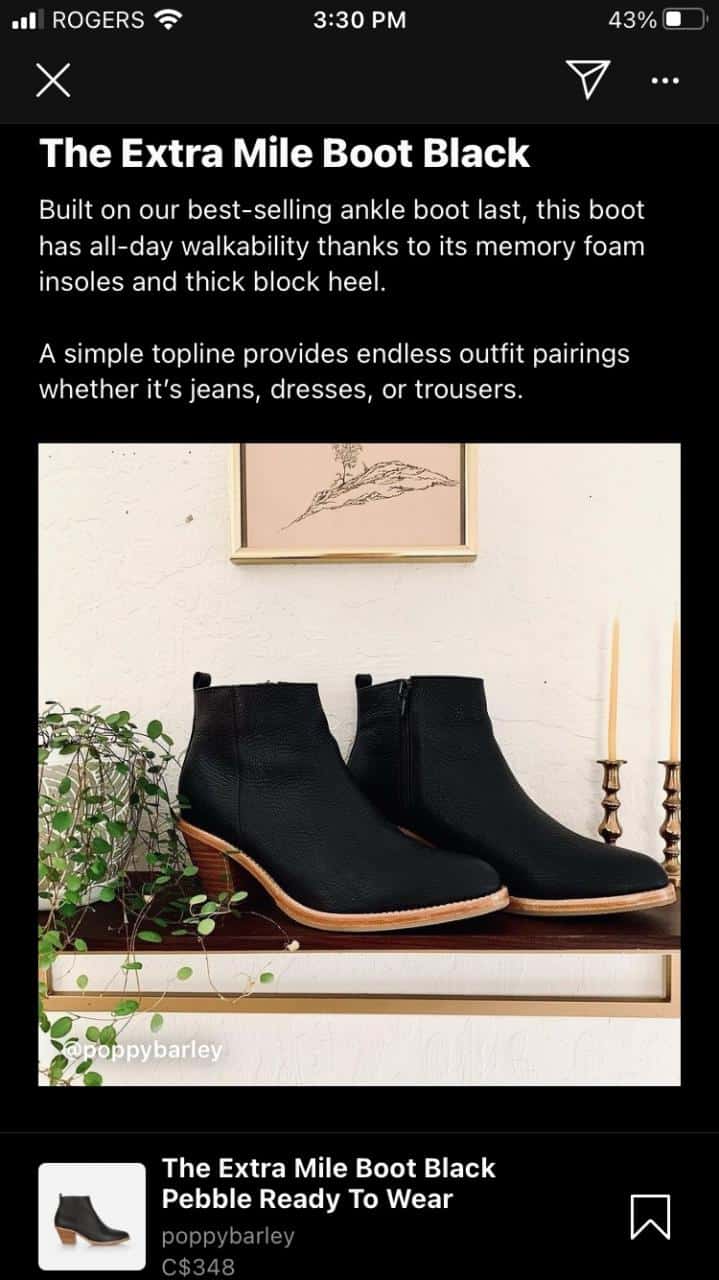Open the three-dot overflow menu
719x1280 pixels.
[664, 81]
